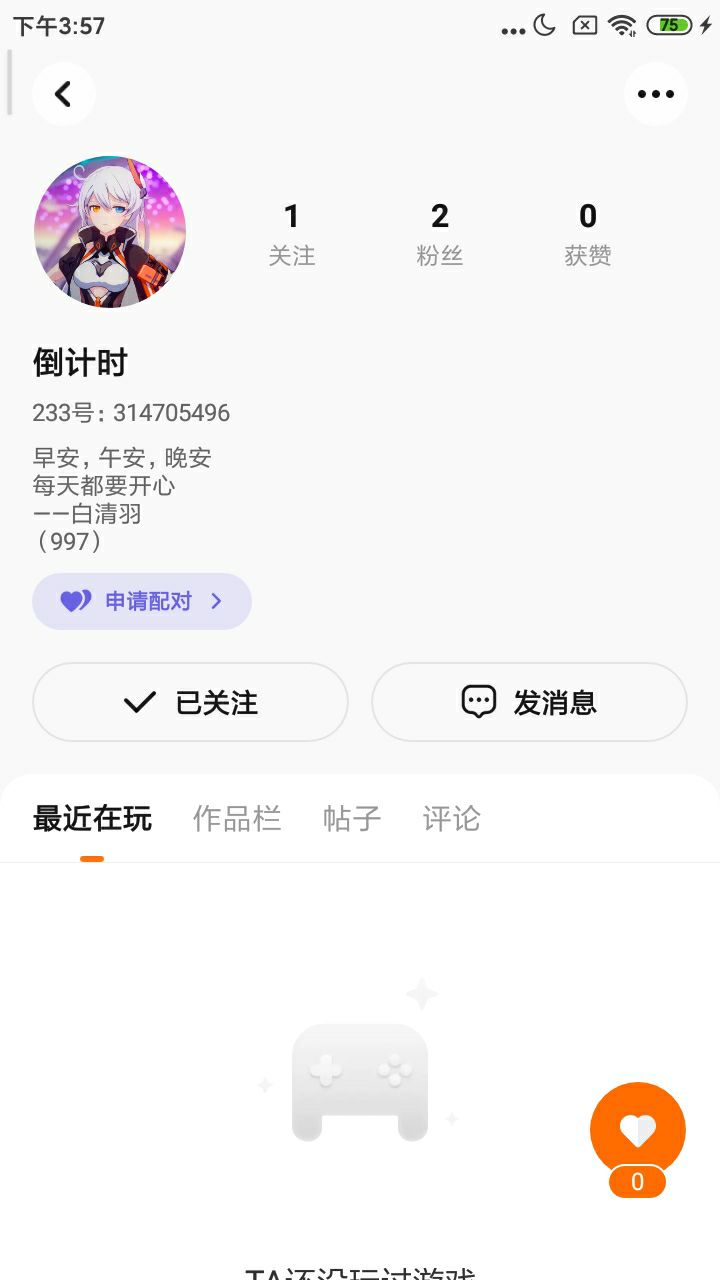720x1280 pixels.
Task: Tap the orange heart floating button
Action: point(637,1130)
